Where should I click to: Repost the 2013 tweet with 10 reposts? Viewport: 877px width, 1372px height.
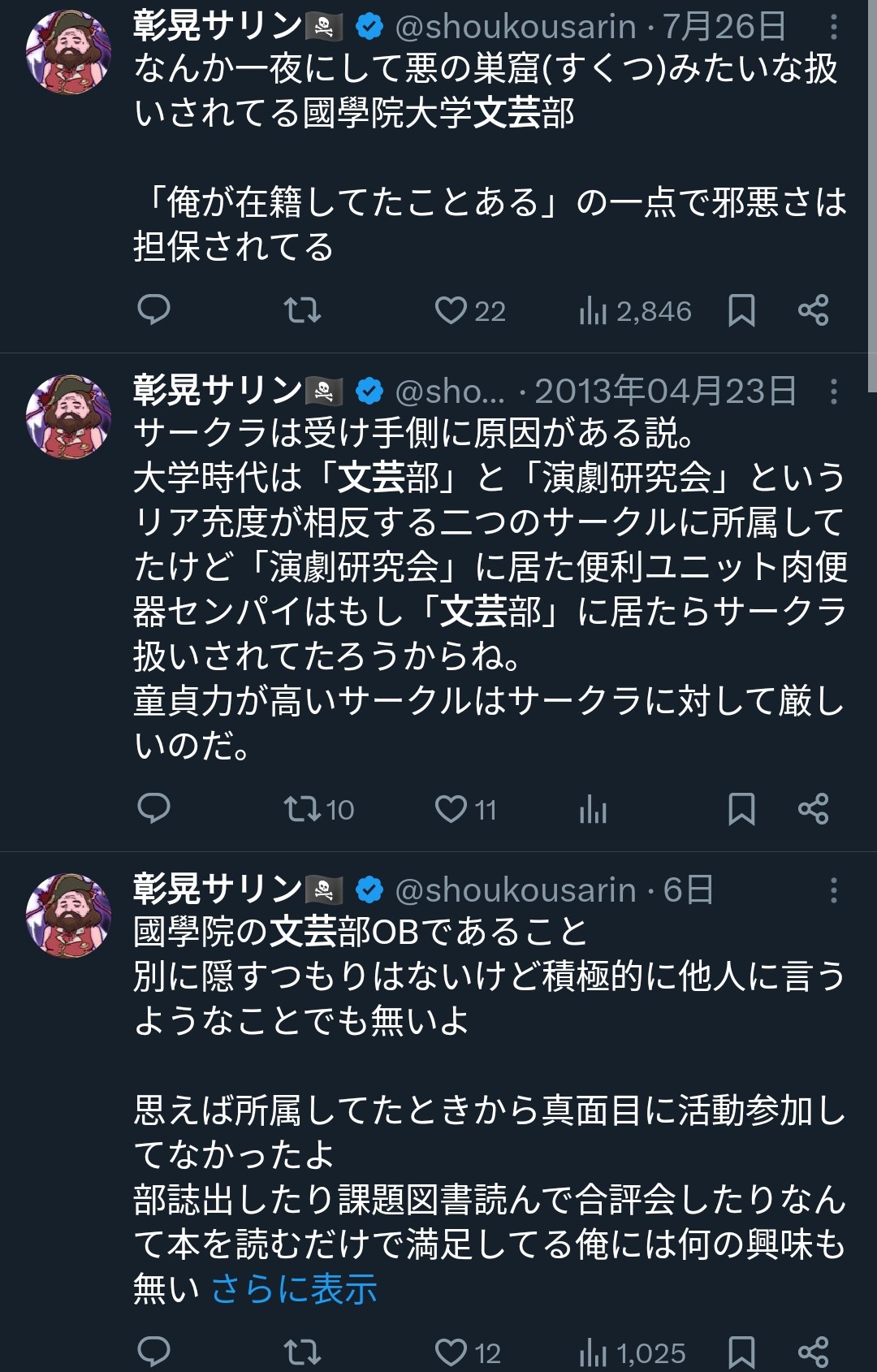pos(304,809)
